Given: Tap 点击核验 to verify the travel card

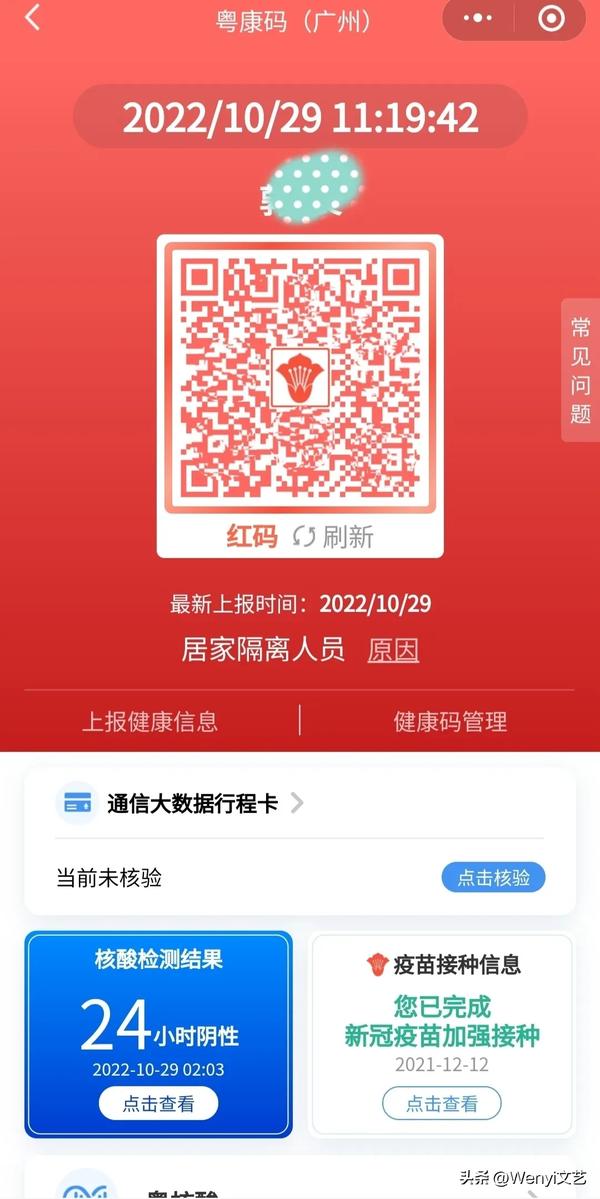Looking at the screenshot, I should coord(493,878).
